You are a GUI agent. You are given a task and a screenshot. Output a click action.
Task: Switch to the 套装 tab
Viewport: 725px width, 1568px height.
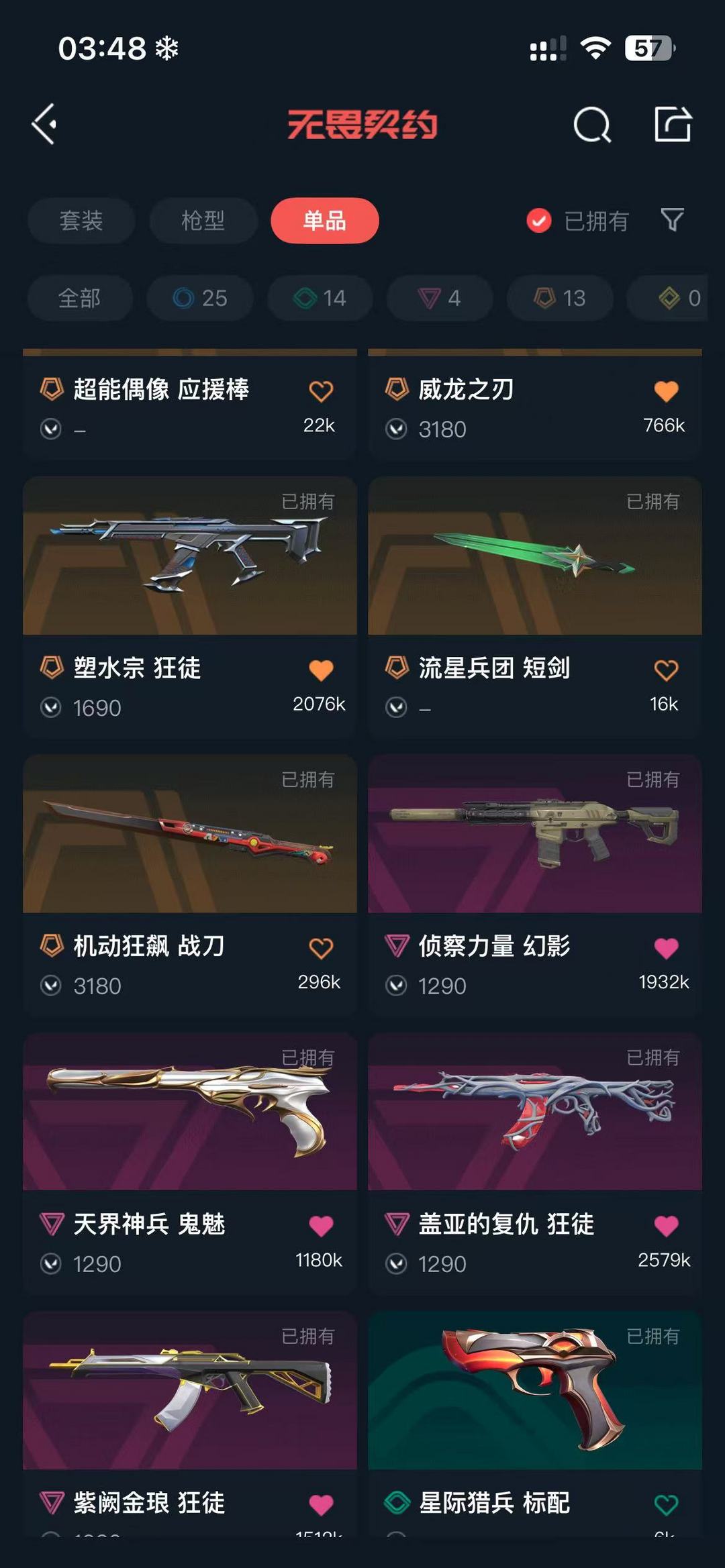(81, 220)
